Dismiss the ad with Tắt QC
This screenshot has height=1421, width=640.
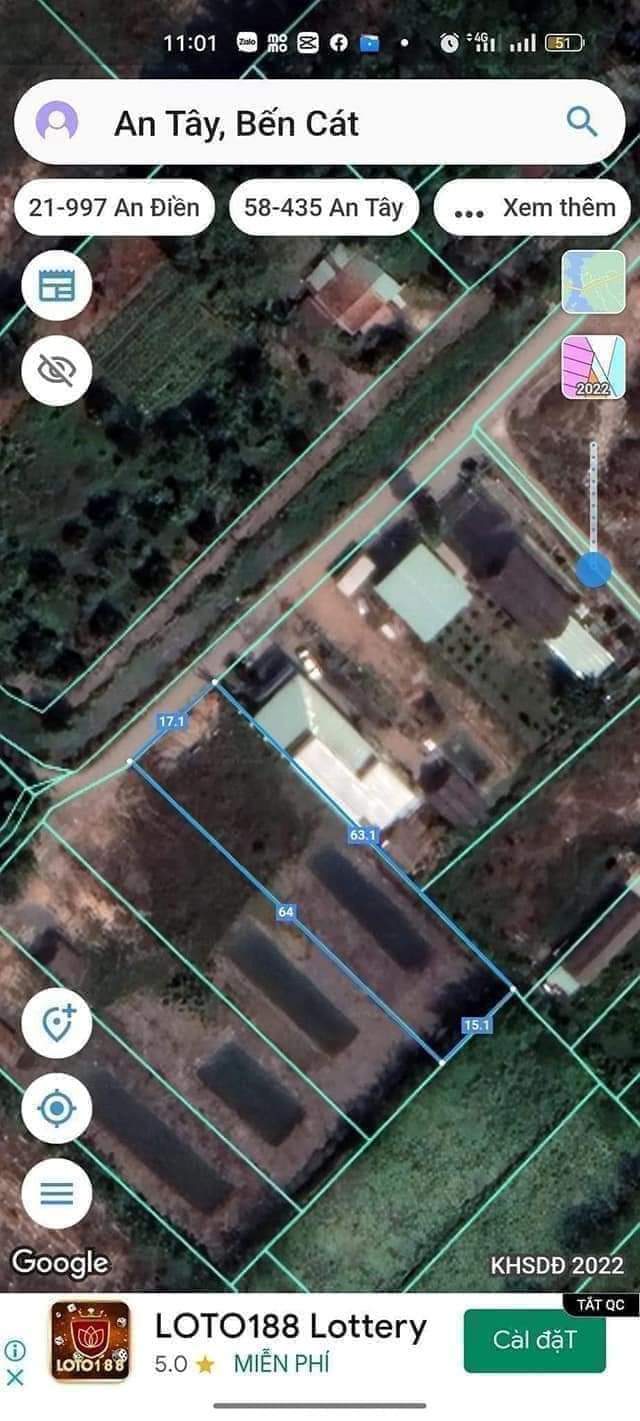click(x=601, y=1304)
